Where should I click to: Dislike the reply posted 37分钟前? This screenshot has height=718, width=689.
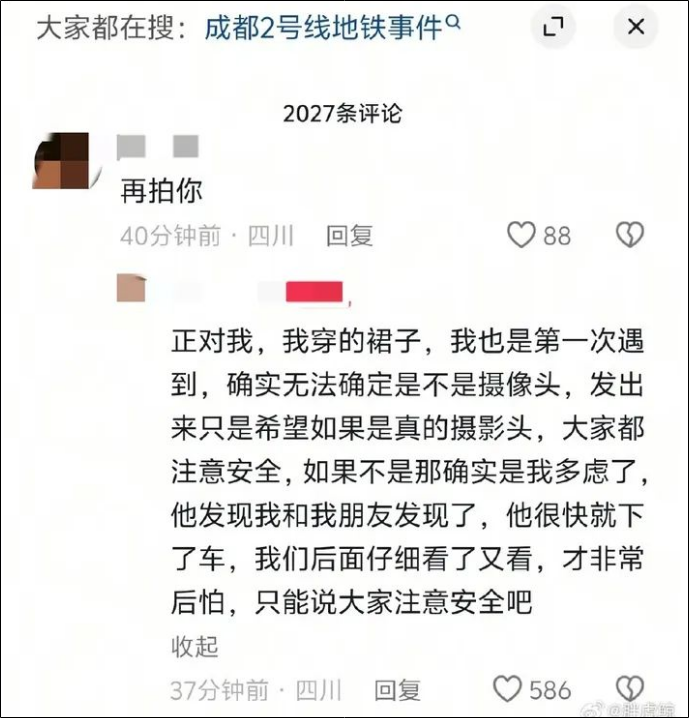tap(628, 689)
